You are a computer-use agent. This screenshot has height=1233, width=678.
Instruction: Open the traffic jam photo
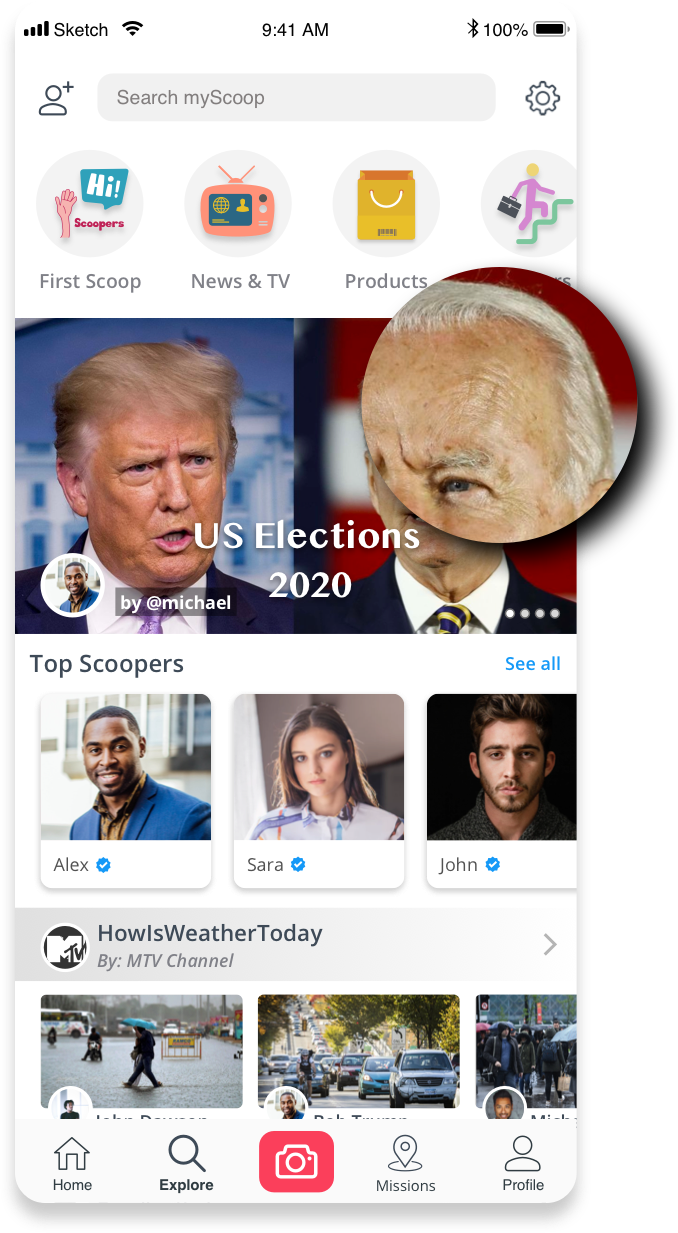[x=359, y=1050]
